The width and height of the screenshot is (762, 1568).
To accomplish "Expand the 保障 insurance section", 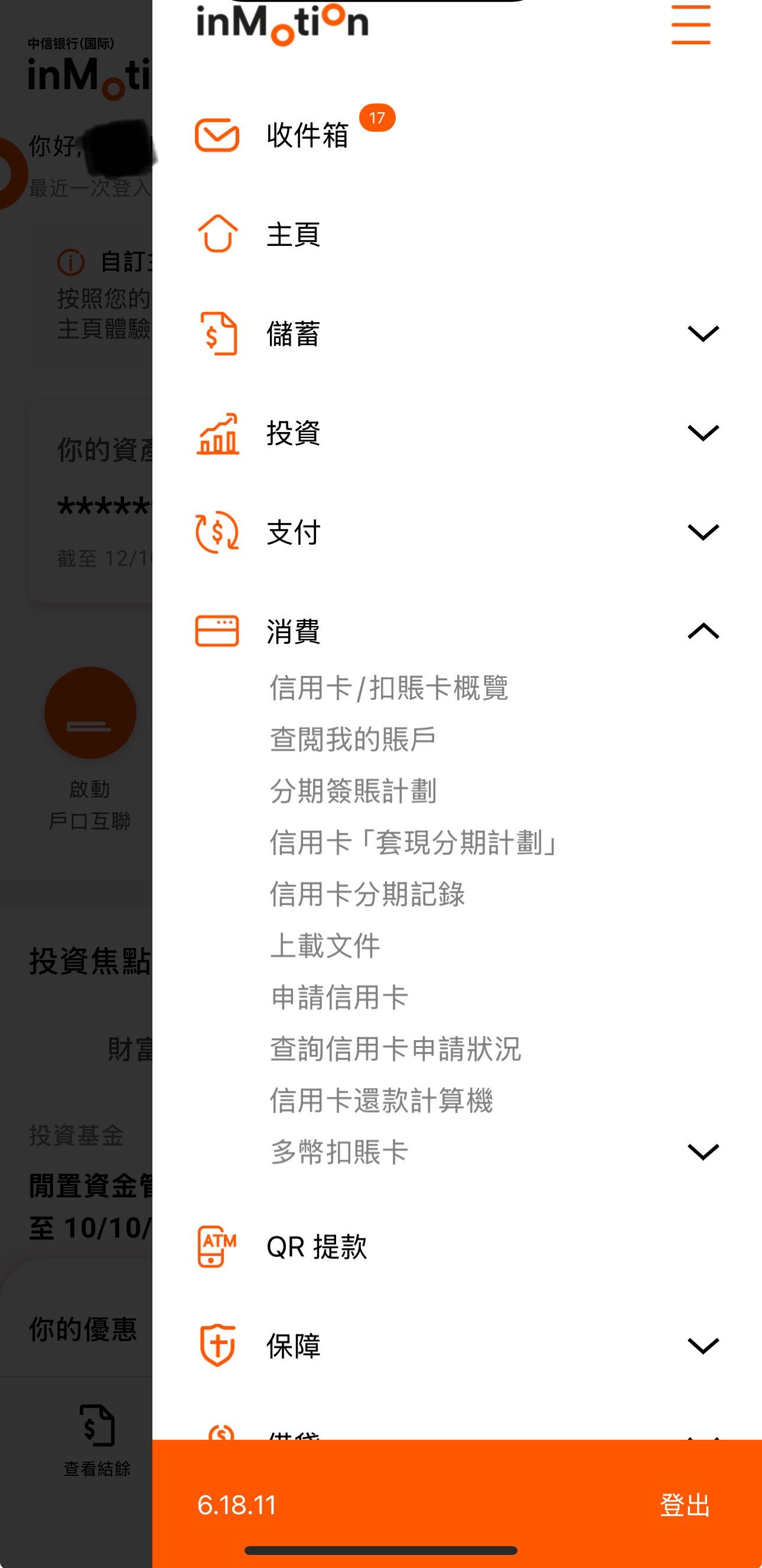I will (x=702, y=1346).
